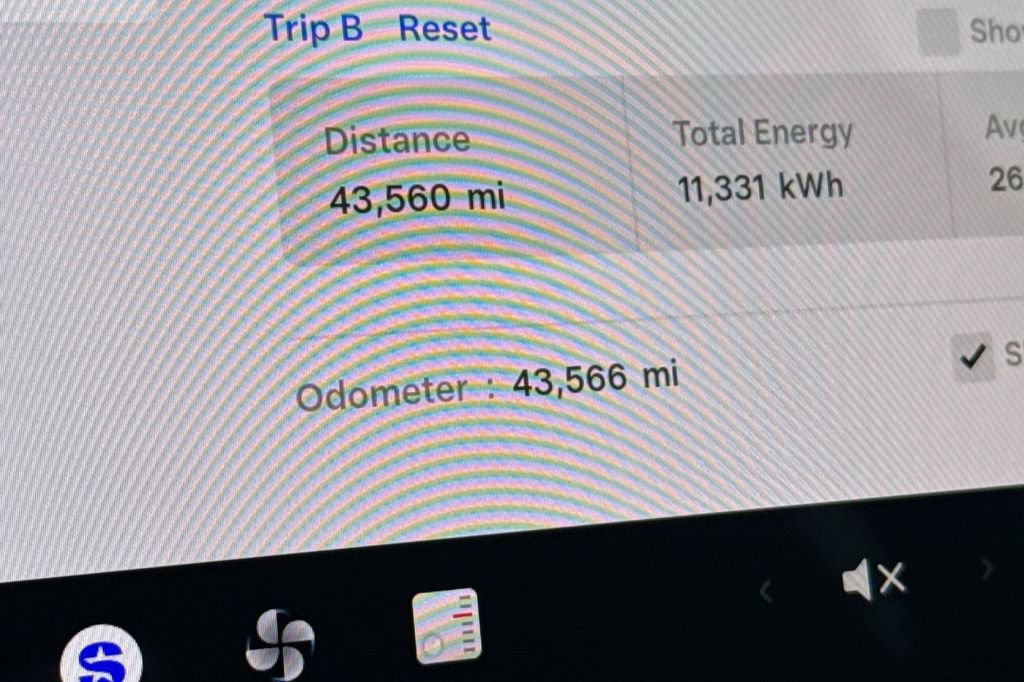Open the fan climate controls
This screenshot has width=1024, height=682.
pos(280,644)
